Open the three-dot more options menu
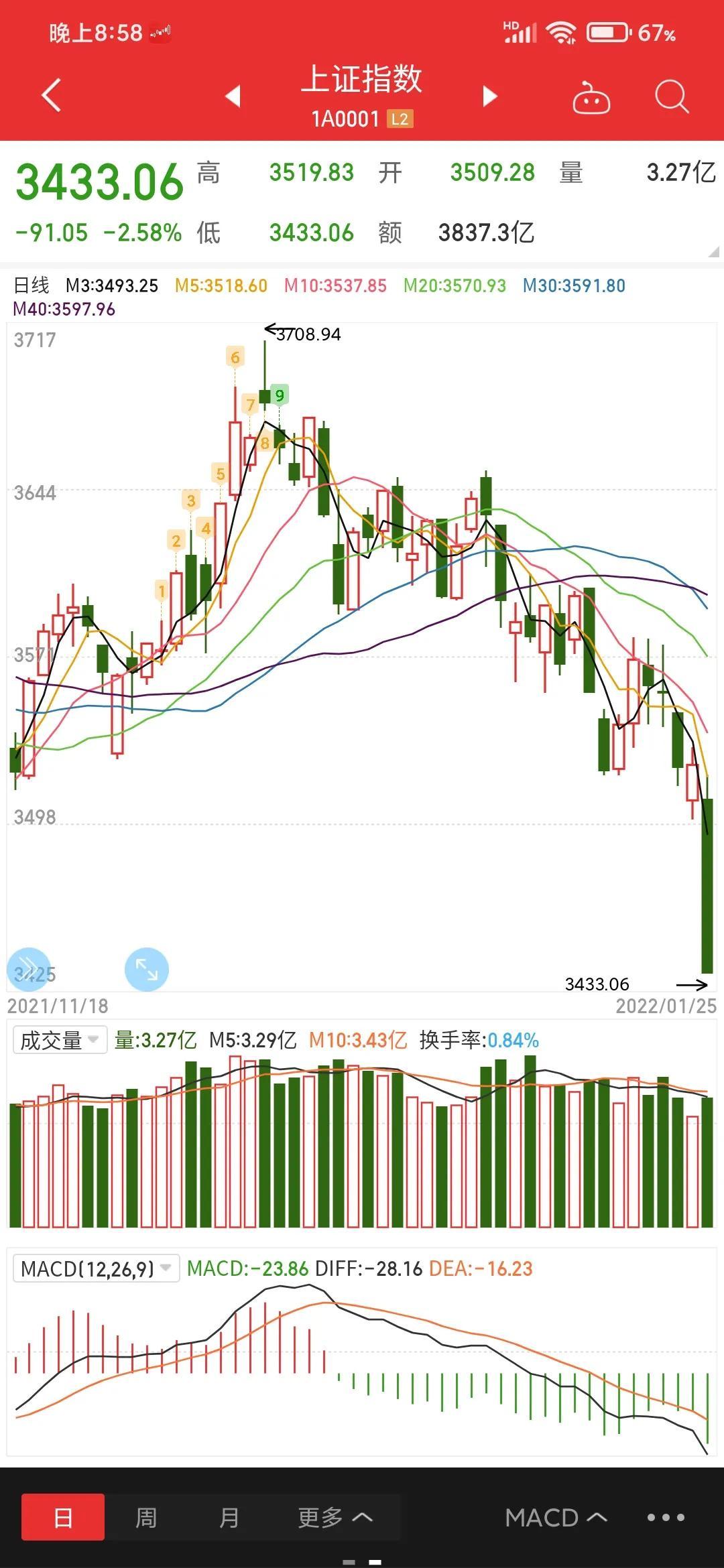The image size is (724, 1568). 666,1518
